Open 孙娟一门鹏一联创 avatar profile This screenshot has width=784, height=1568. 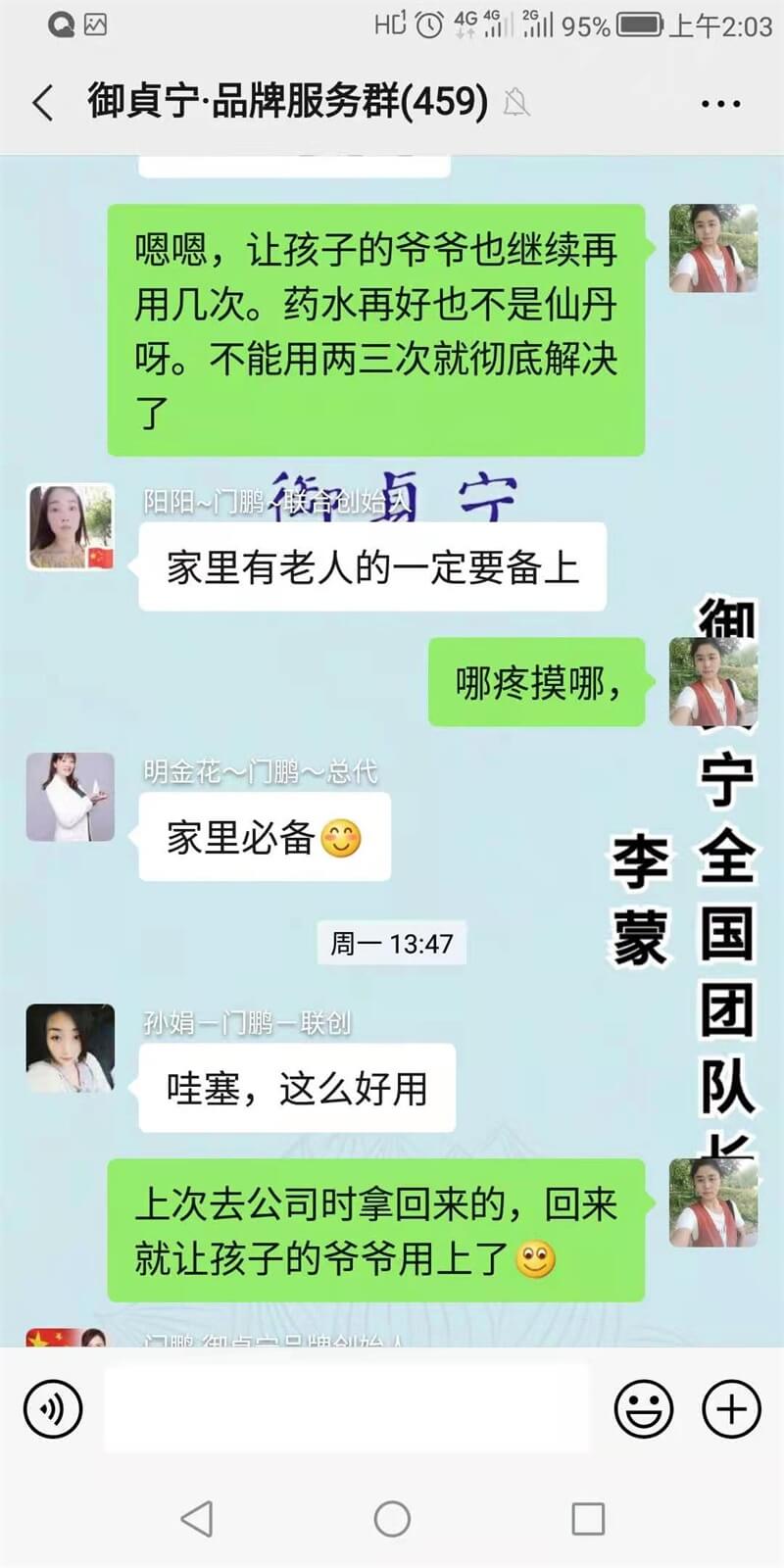(x=70, y=1048)
